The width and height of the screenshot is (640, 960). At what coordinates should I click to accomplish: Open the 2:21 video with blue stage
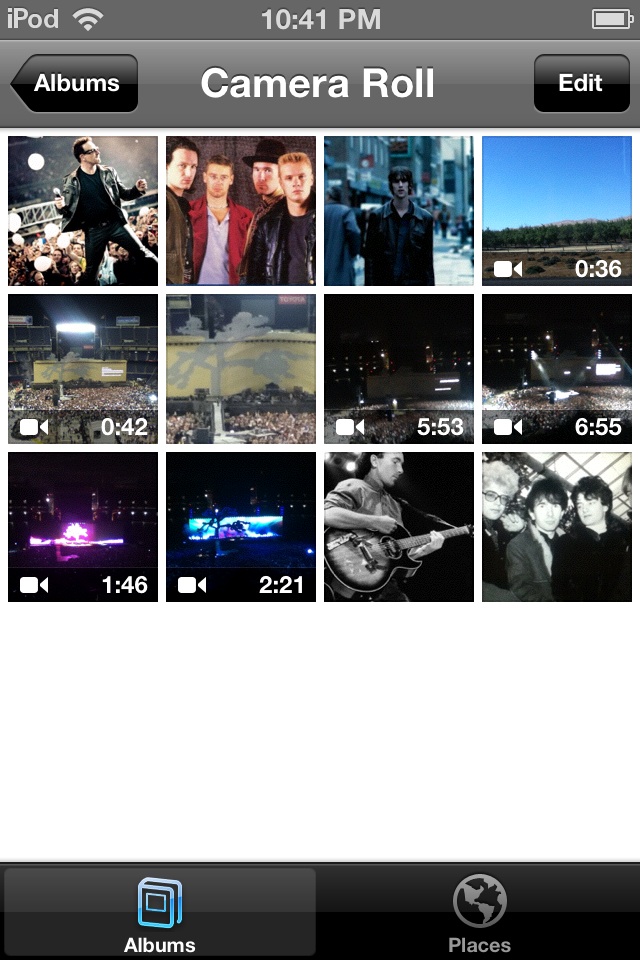pyautogui.click(x=241, y=527)
